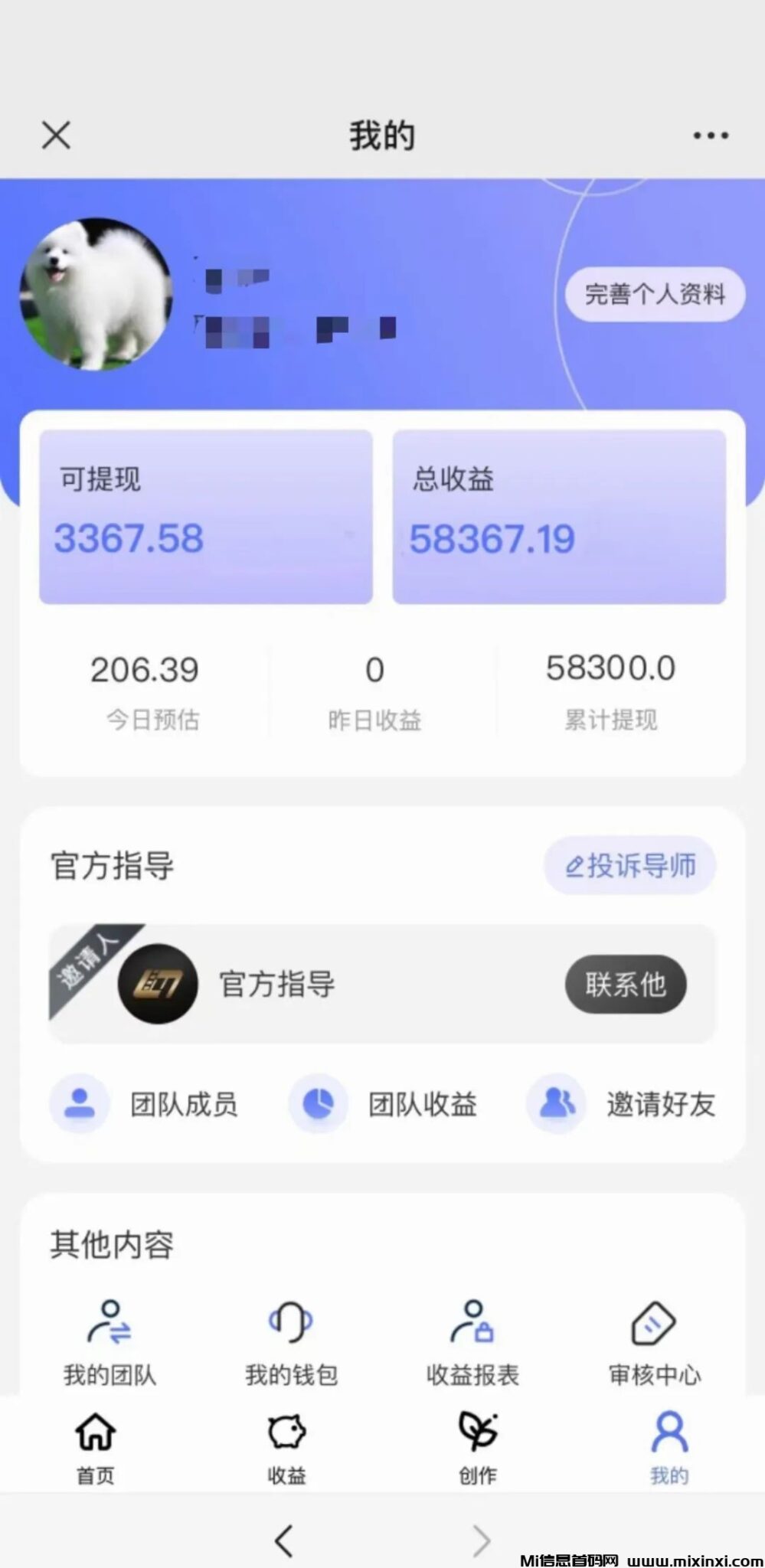The width and height of the screenshot is (765, 1568).
Task: Open 我的团队 under 其他内容
Action: [110, 1343]
